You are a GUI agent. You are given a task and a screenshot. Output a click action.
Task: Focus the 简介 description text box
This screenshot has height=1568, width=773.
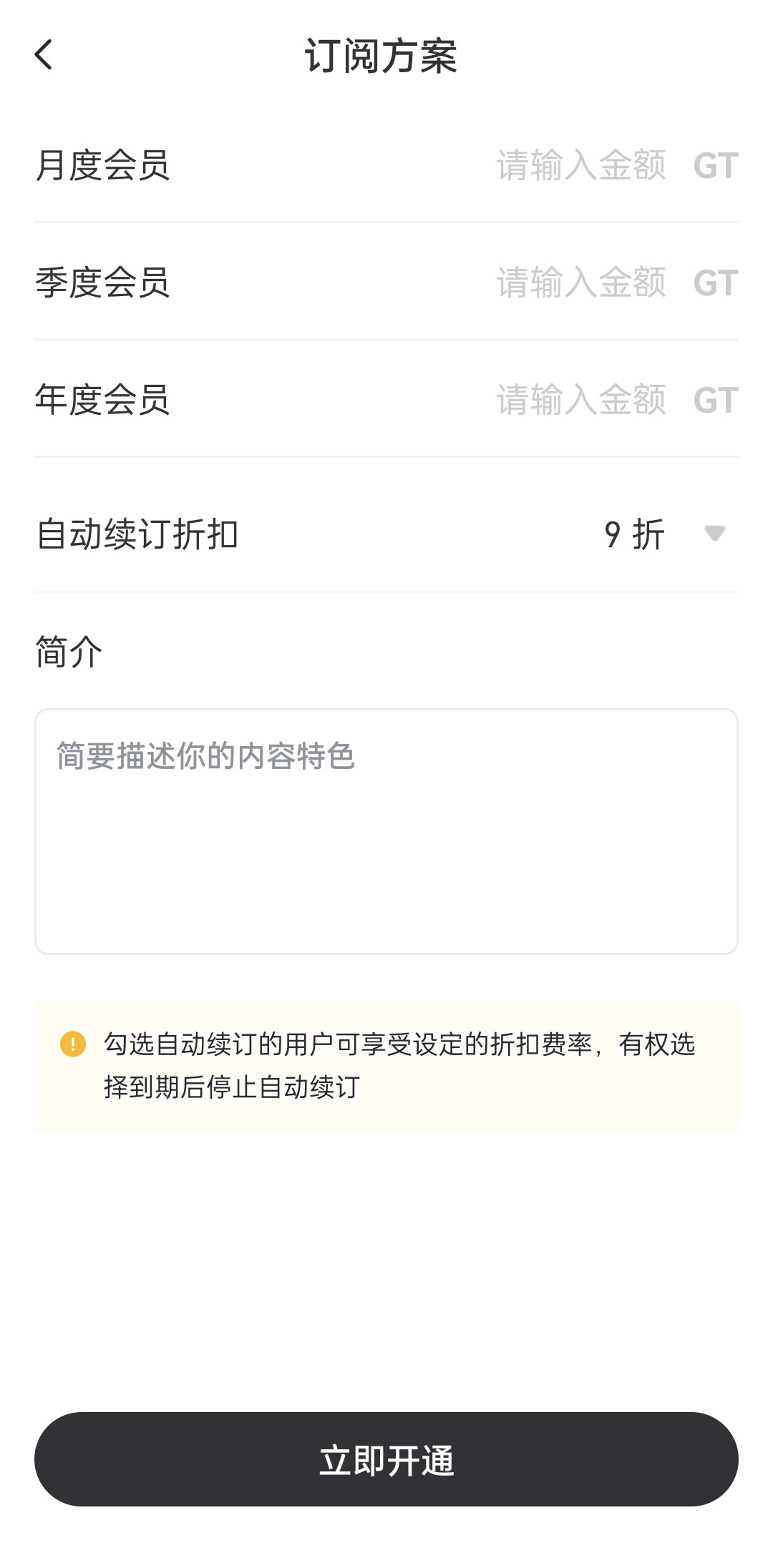386,831
